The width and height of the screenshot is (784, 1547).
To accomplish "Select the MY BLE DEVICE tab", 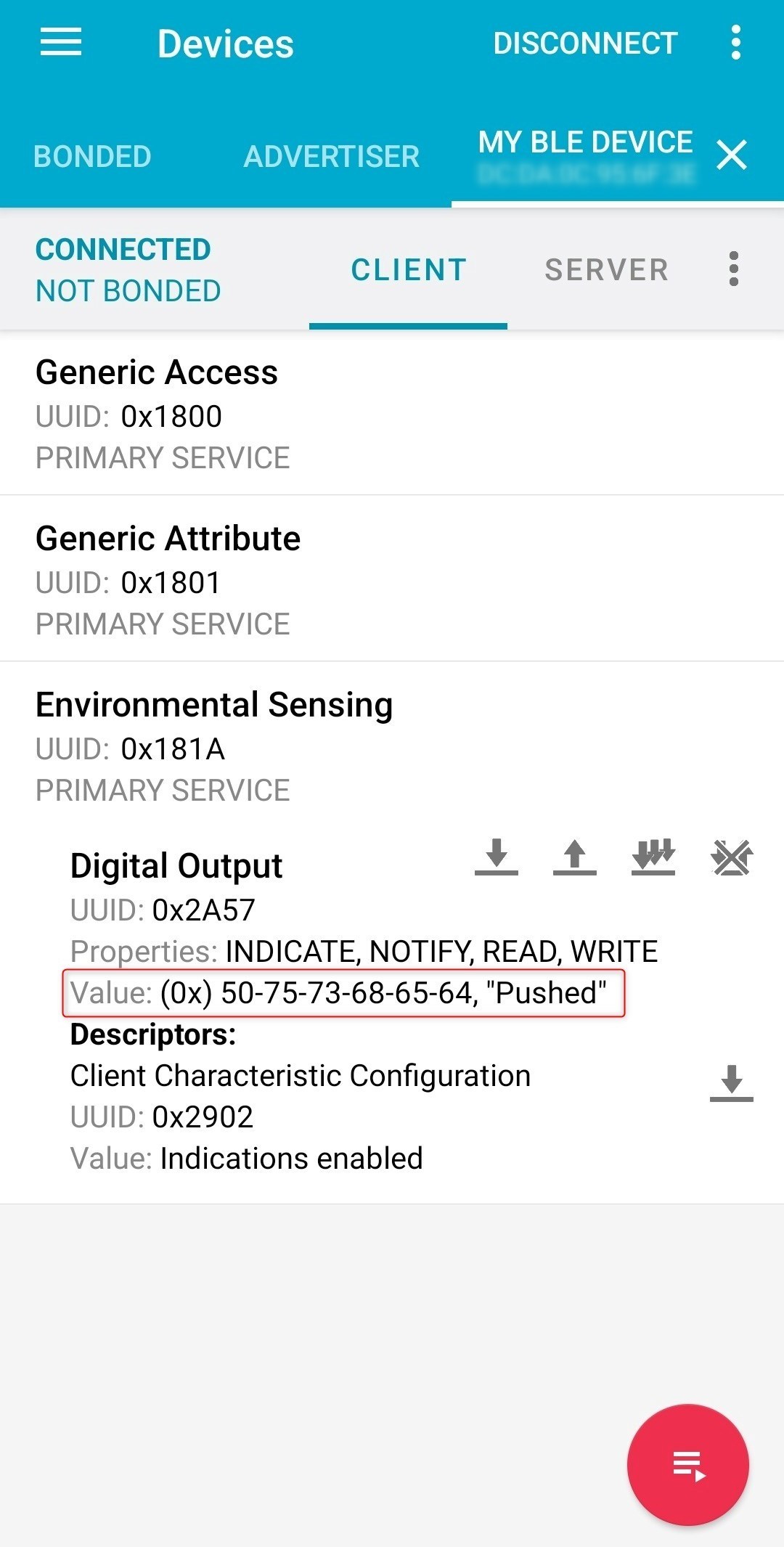I will pyautogui.click(x=585, y=155).
